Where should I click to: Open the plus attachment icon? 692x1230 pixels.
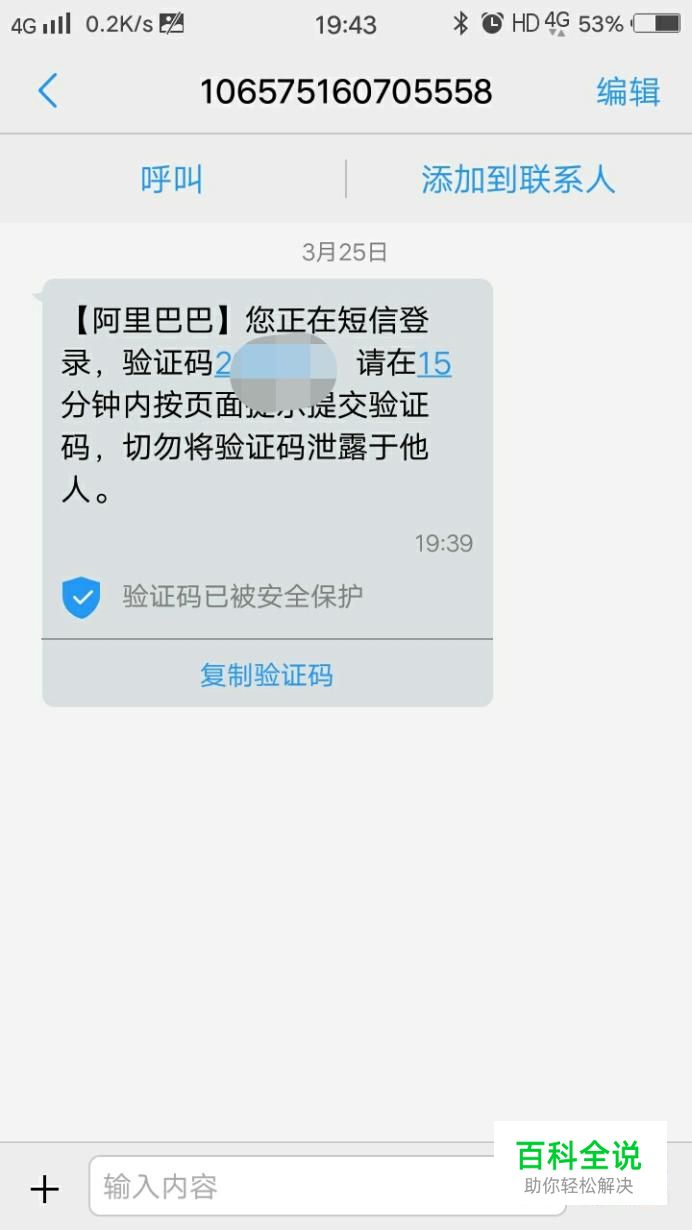pyautogui.click(x=44, y=1188)
